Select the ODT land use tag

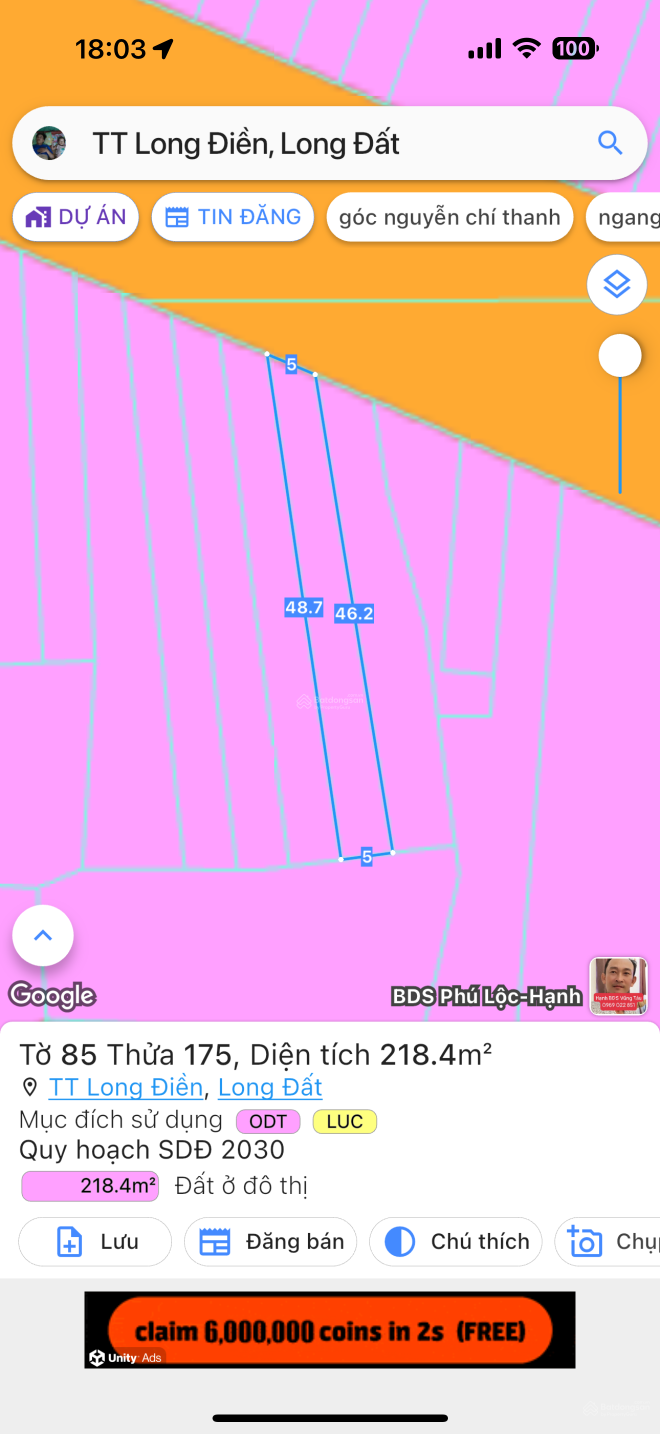coord(268,1121)
